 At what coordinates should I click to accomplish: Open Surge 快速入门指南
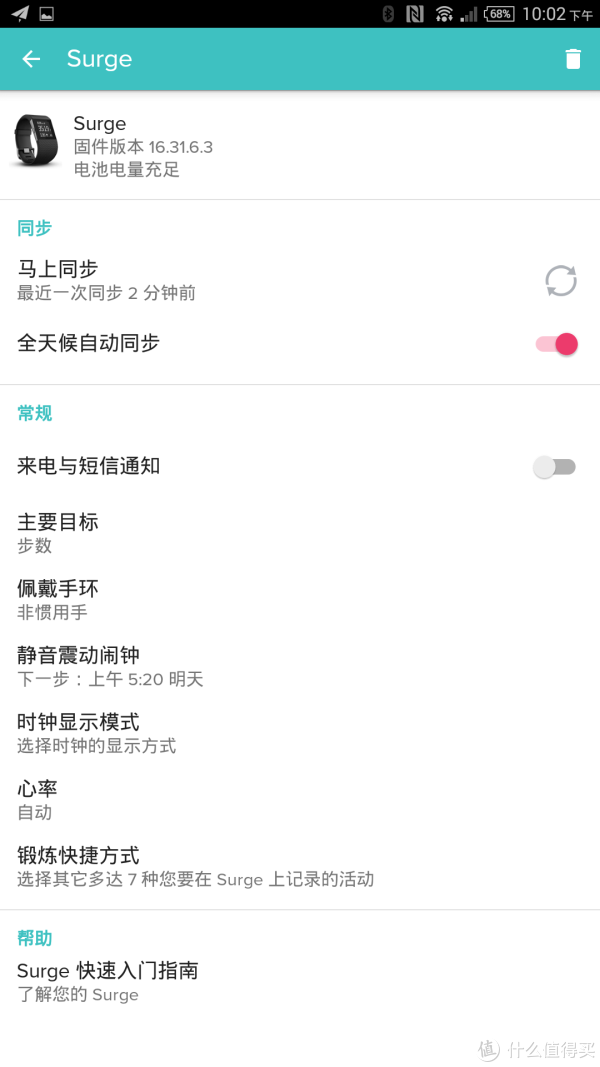(x=300, y=982)
